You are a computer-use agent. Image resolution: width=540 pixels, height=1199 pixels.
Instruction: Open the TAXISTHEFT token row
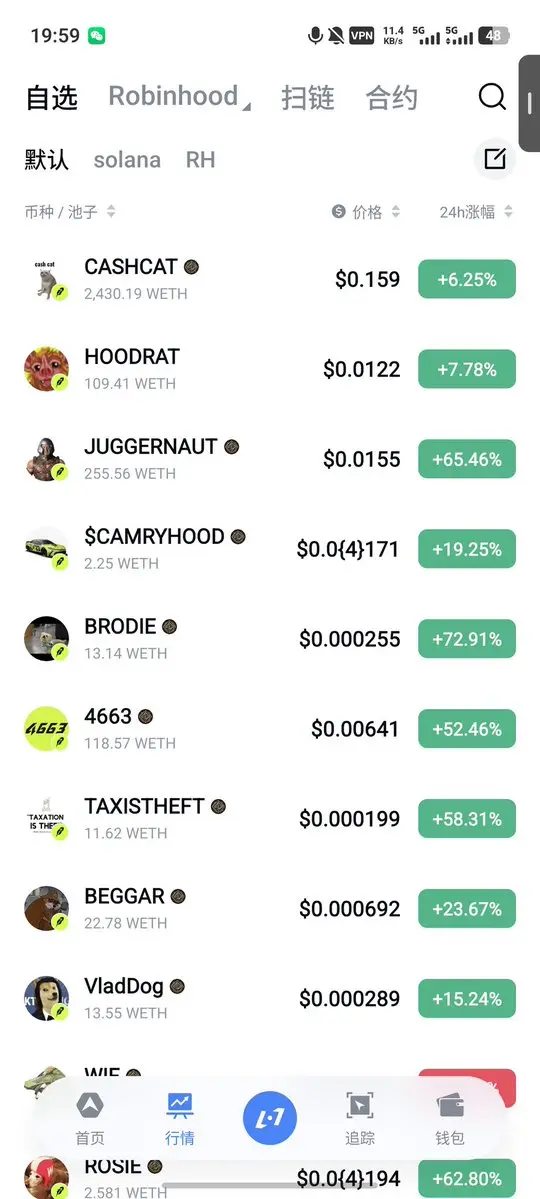point(270,818)
